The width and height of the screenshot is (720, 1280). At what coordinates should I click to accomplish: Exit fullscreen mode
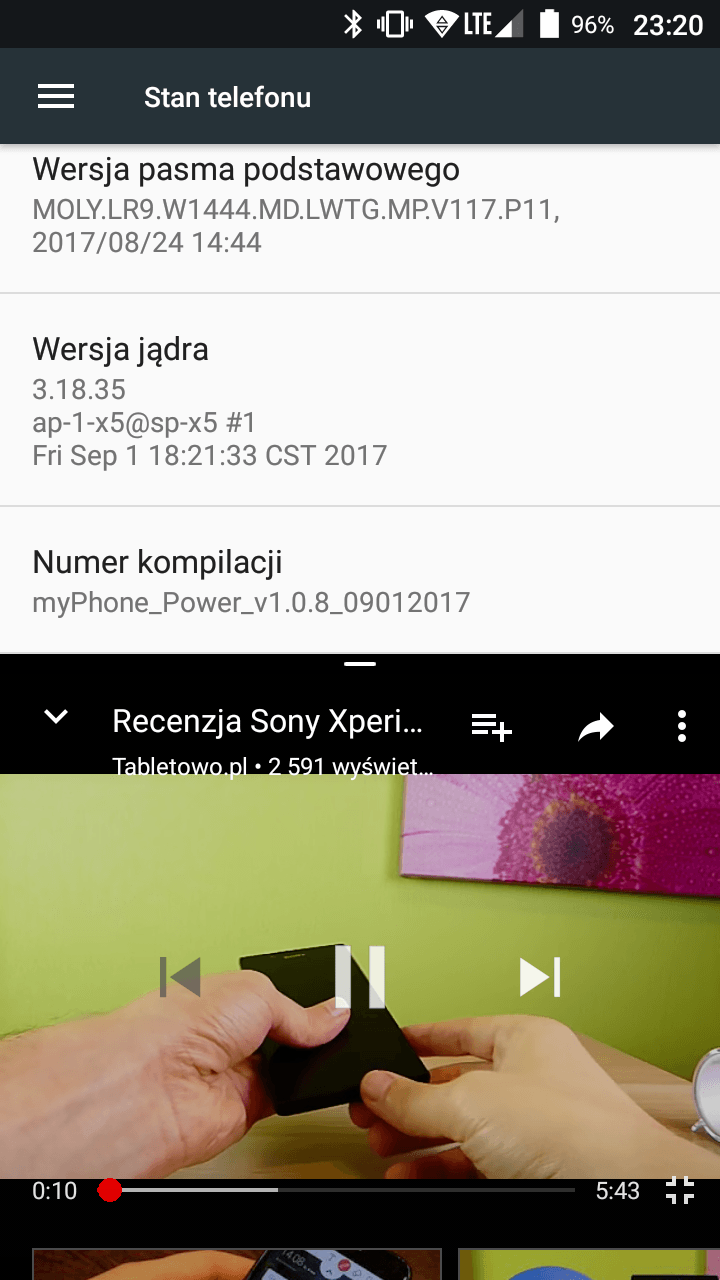pos(680,1190)
